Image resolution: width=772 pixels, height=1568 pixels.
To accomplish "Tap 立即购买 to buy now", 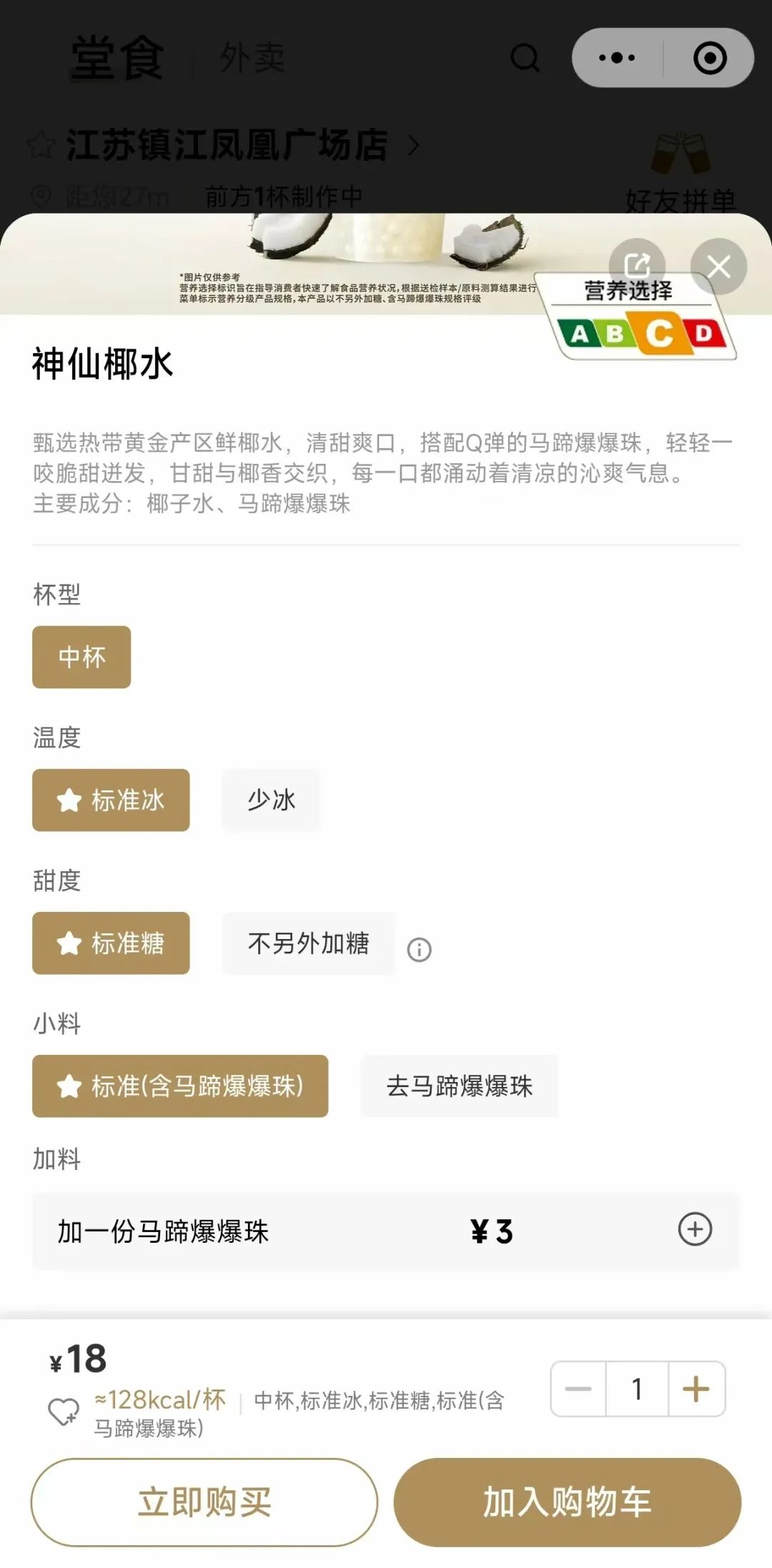I will [204, 1502].
